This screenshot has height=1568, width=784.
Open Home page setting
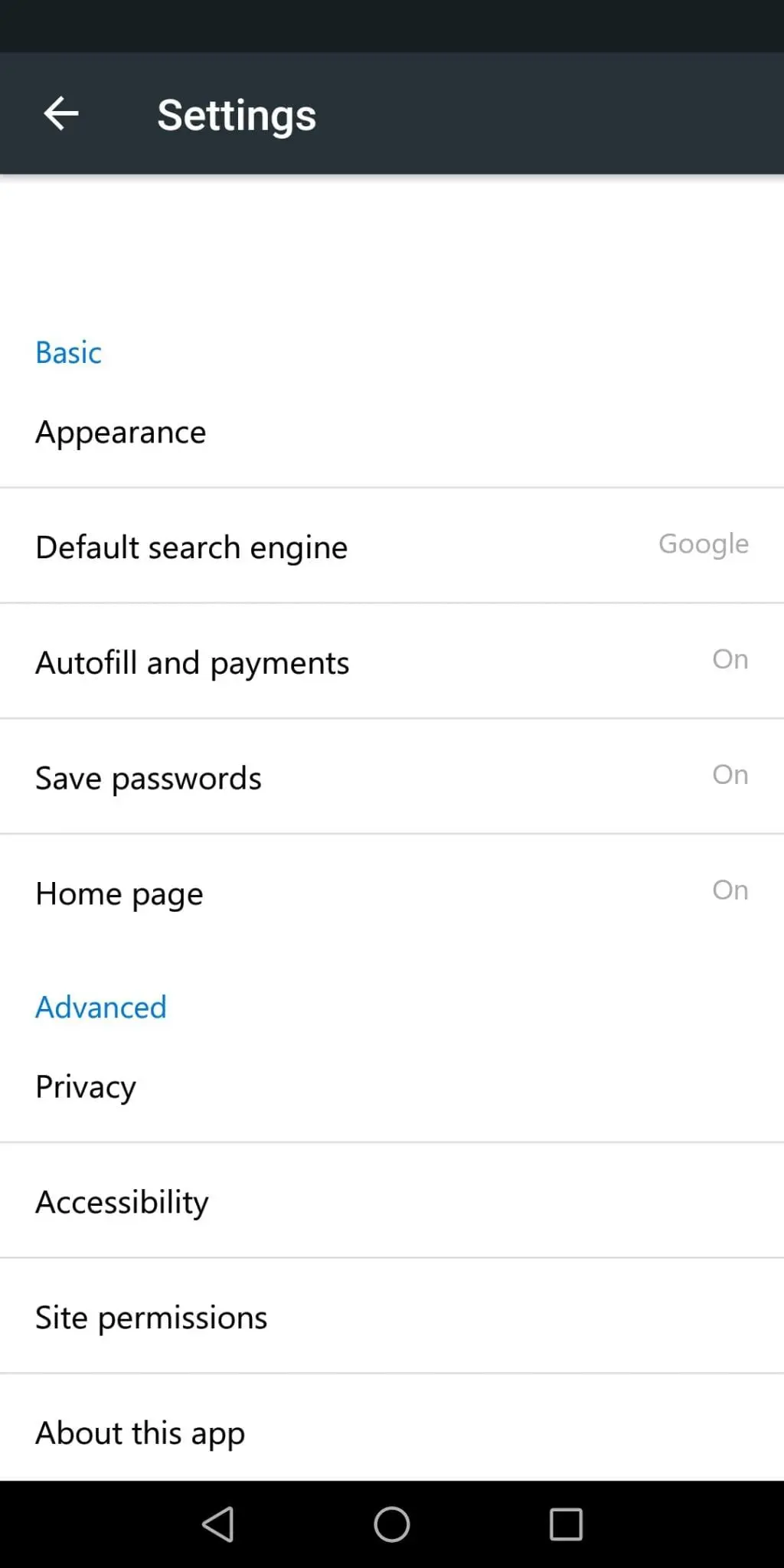[x=392, y=893]
